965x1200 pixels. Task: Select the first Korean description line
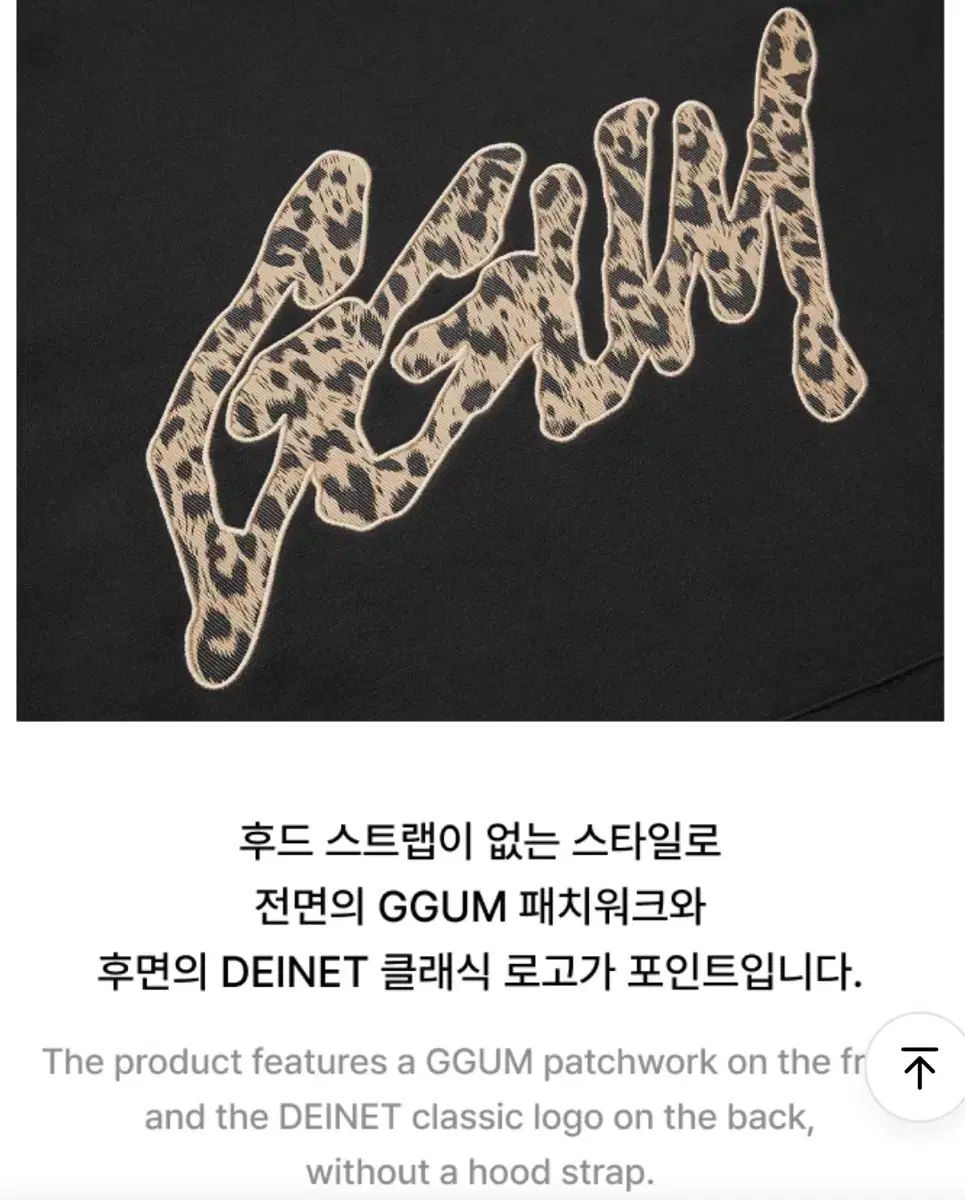(480, 843)
